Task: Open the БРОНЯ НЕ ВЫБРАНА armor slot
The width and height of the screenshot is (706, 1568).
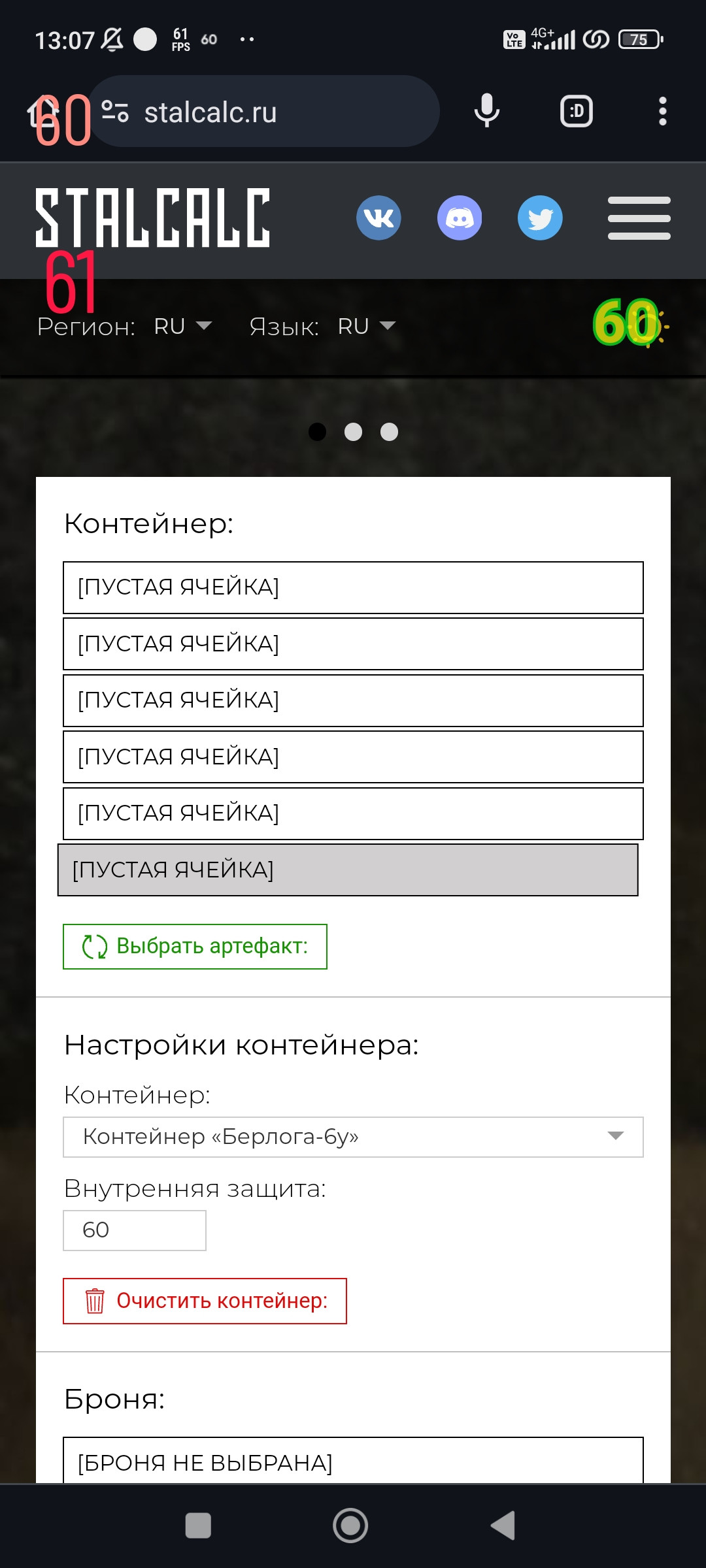Action: coord(353,1460)
